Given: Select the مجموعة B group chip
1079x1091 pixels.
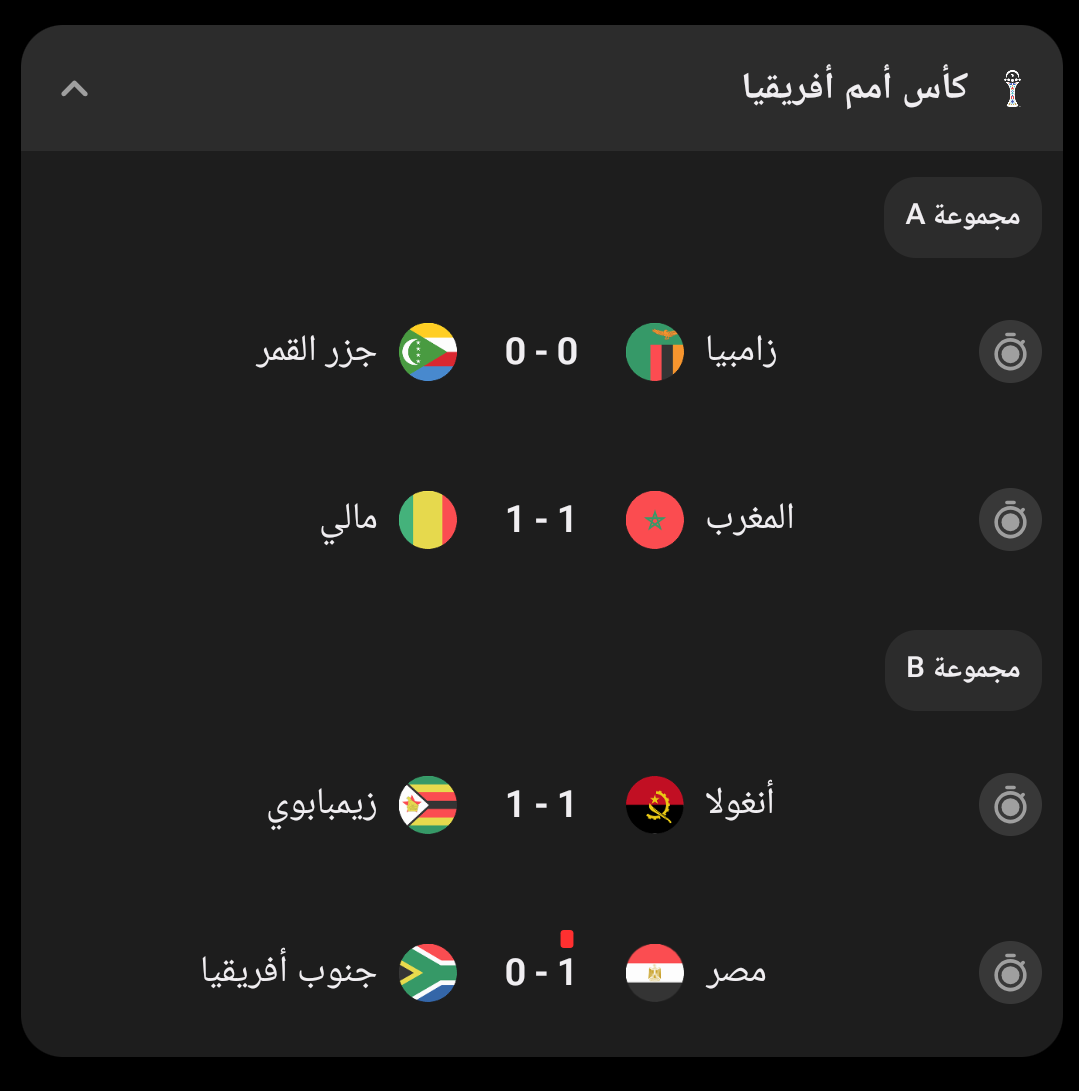Looking at the screenshot, I should [x=963, y=670].
